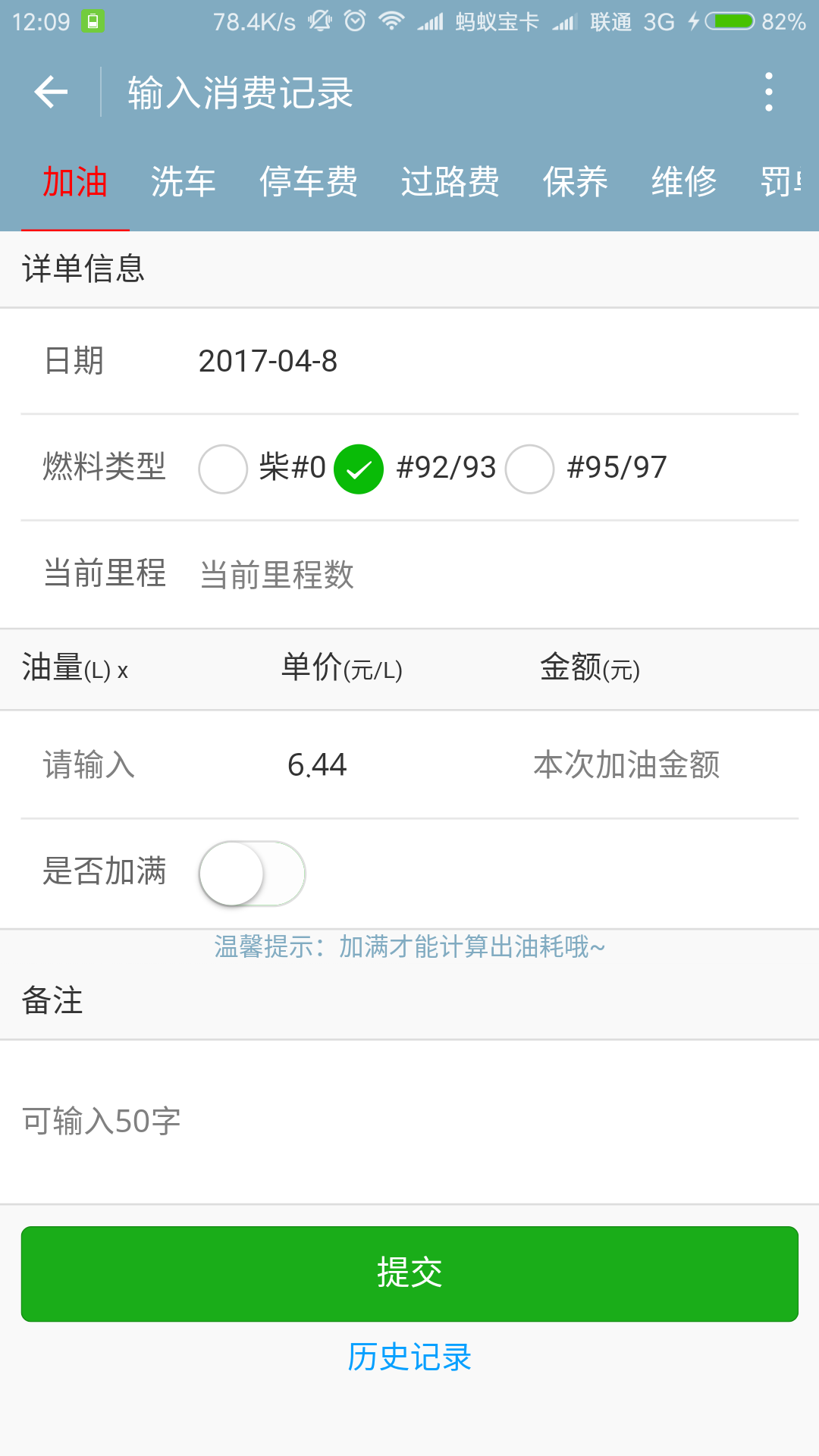Open 历史记录 history link
Viewport: 819px width, 1456px height.
(409, 1357)
